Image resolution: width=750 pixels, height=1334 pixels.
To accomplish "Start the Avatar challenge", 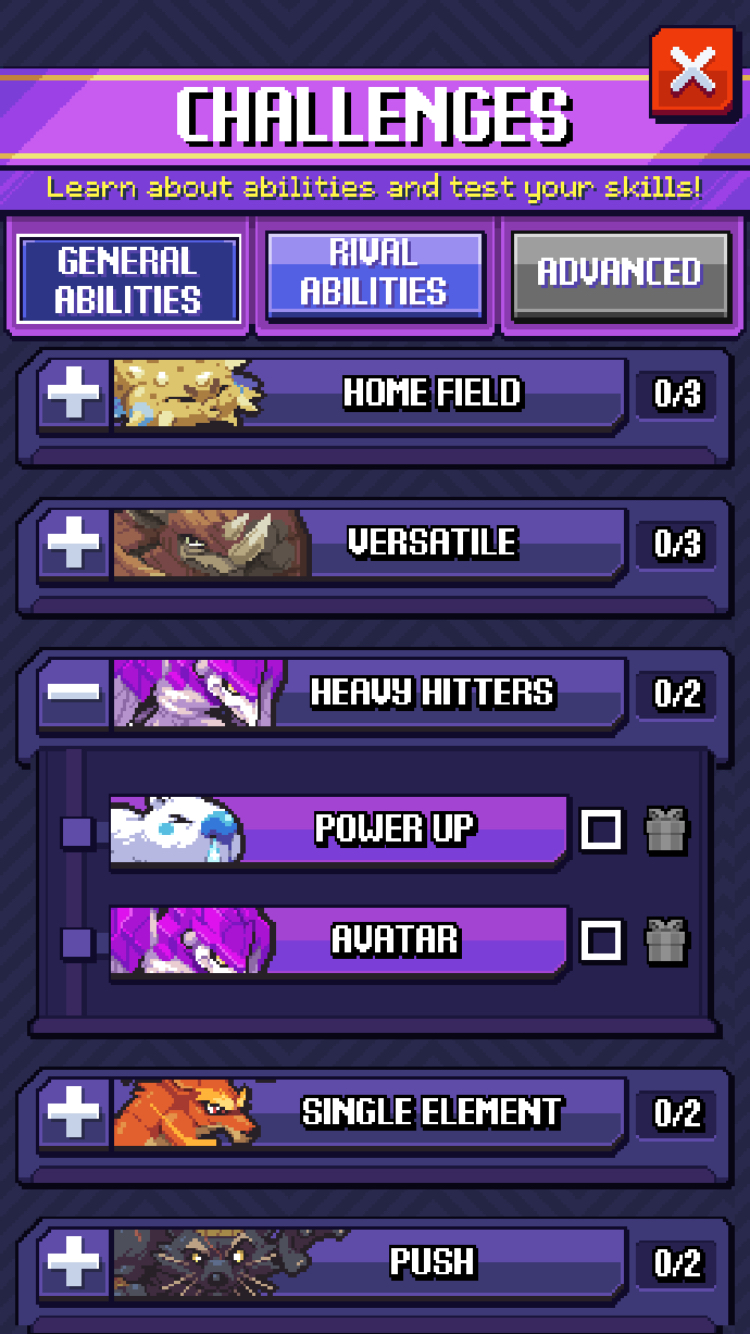I will click(339, 940).
